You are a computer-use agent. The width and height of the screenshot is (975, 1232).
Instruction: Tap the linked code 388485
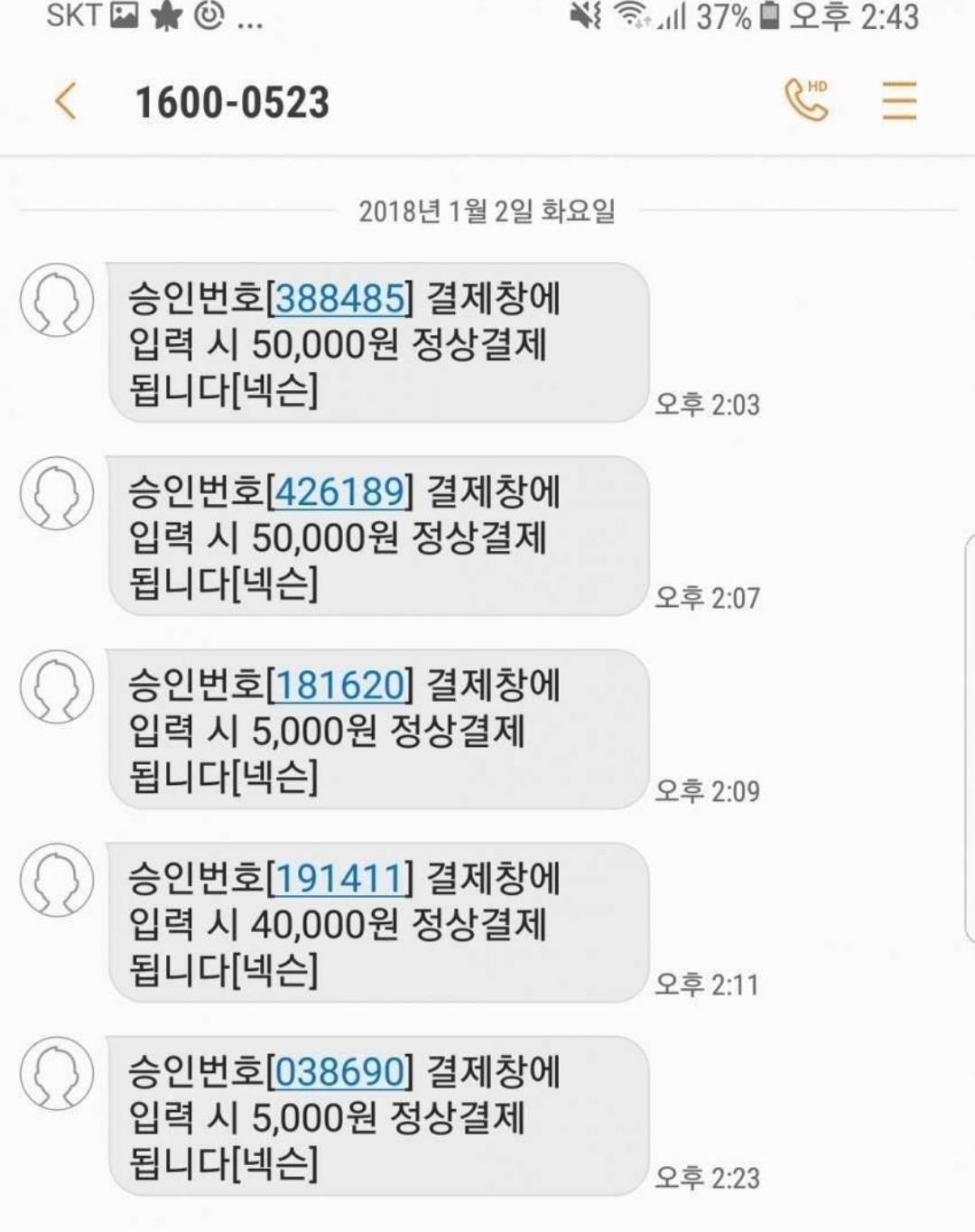coord(339,299)
